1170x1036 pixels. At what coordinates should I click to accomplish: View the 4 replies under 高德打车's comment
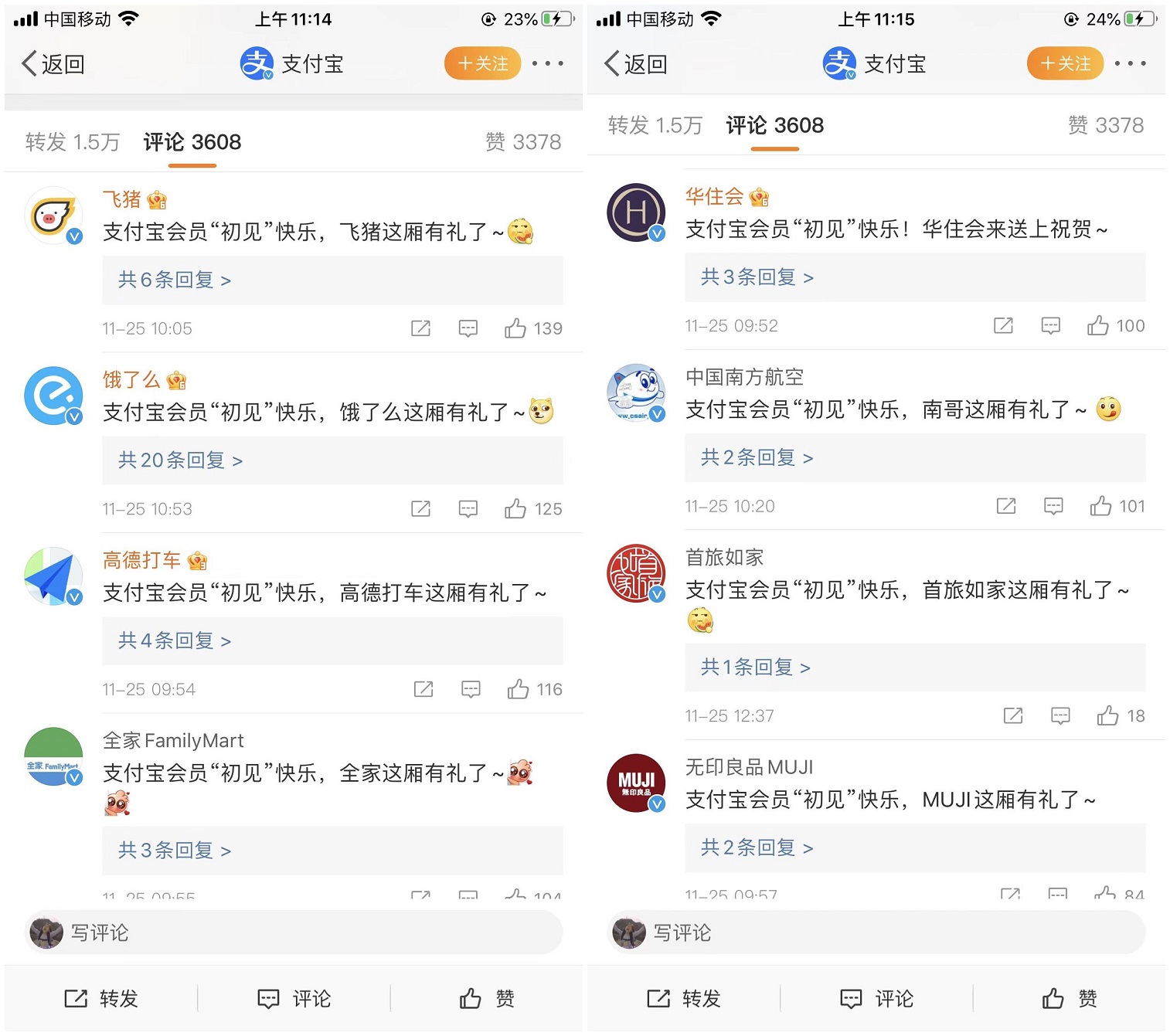tap(175, 641)
